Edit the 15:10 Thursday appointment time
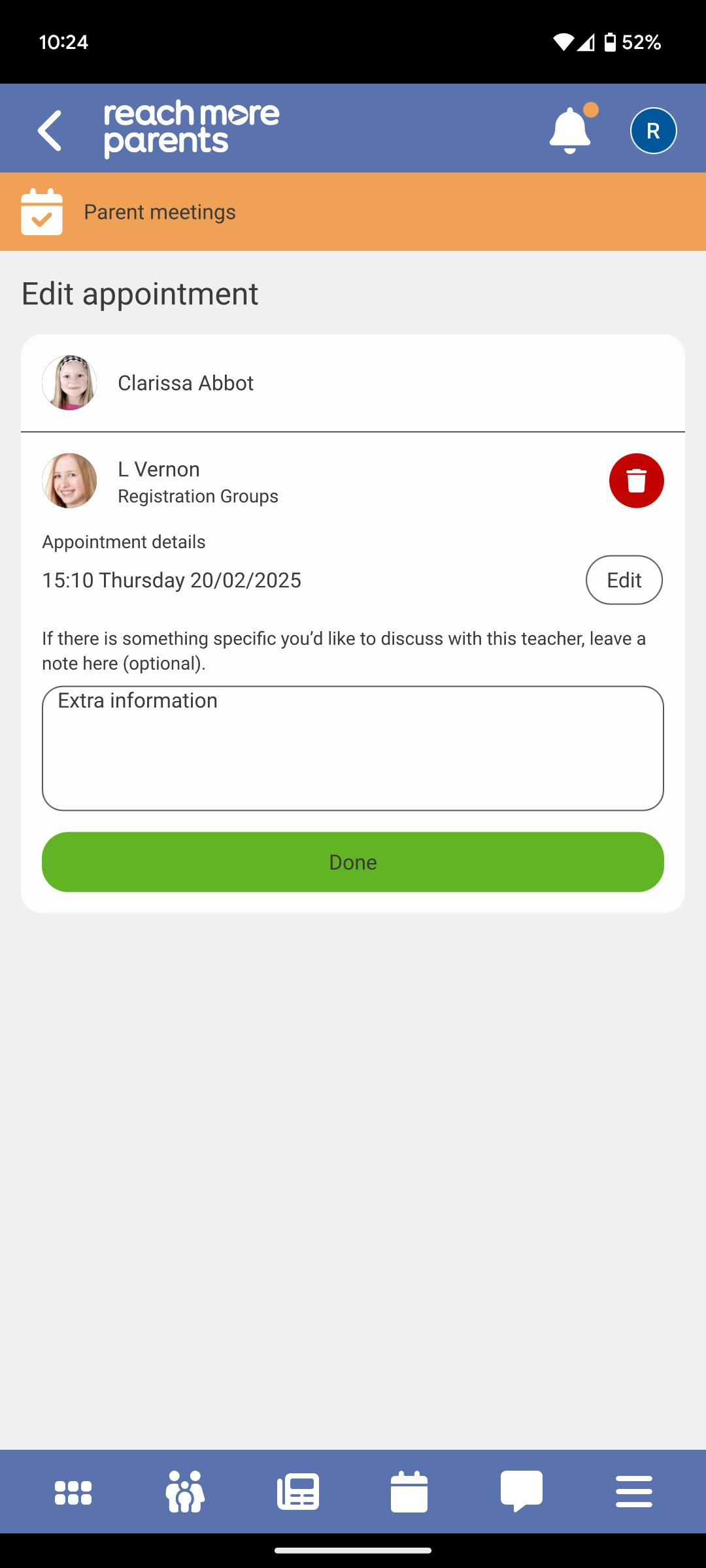This screenshot has width=706, height=1568. click(624, 580)
